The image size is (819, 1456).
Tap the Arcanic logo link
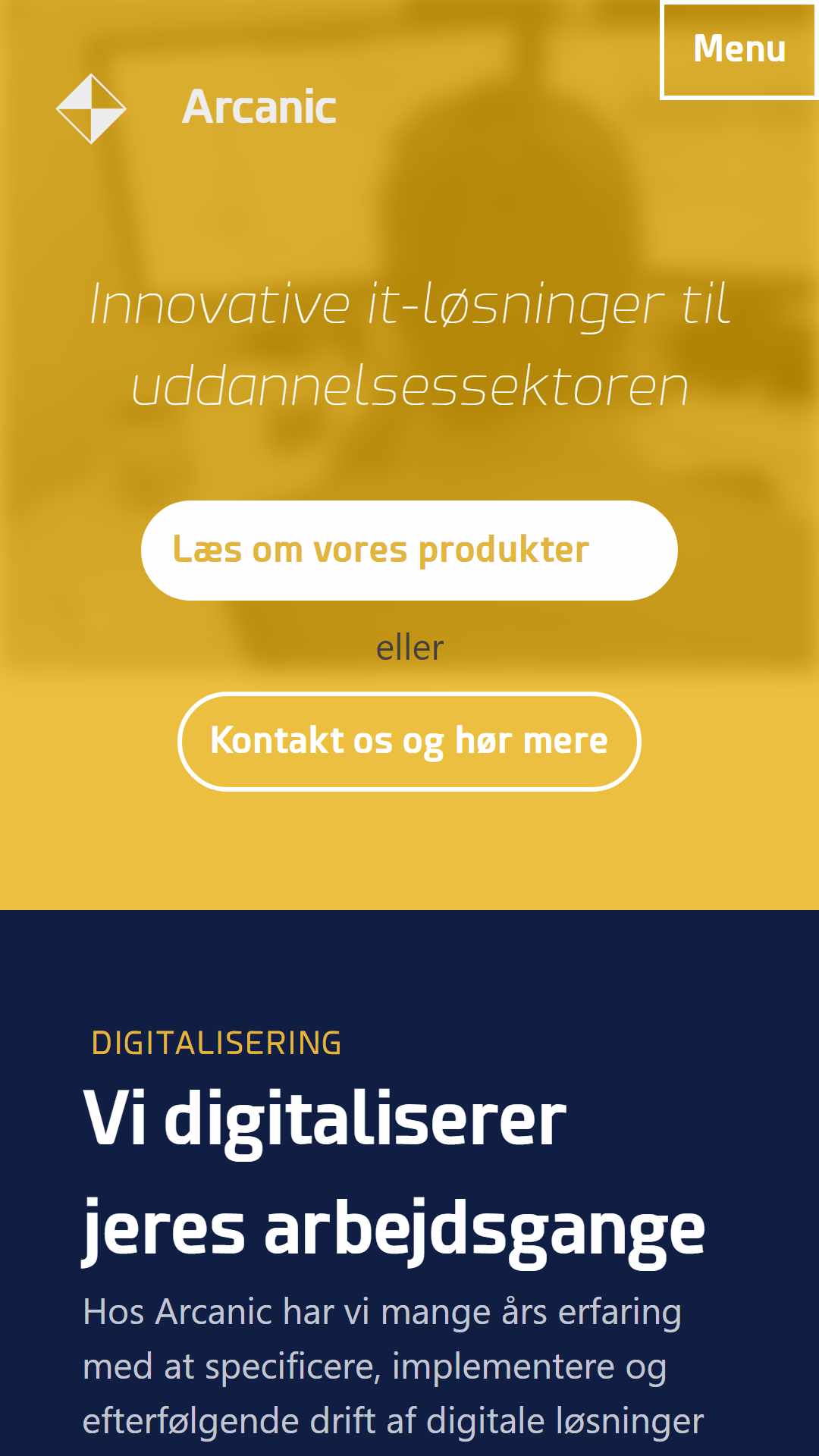tap(196, 108)
